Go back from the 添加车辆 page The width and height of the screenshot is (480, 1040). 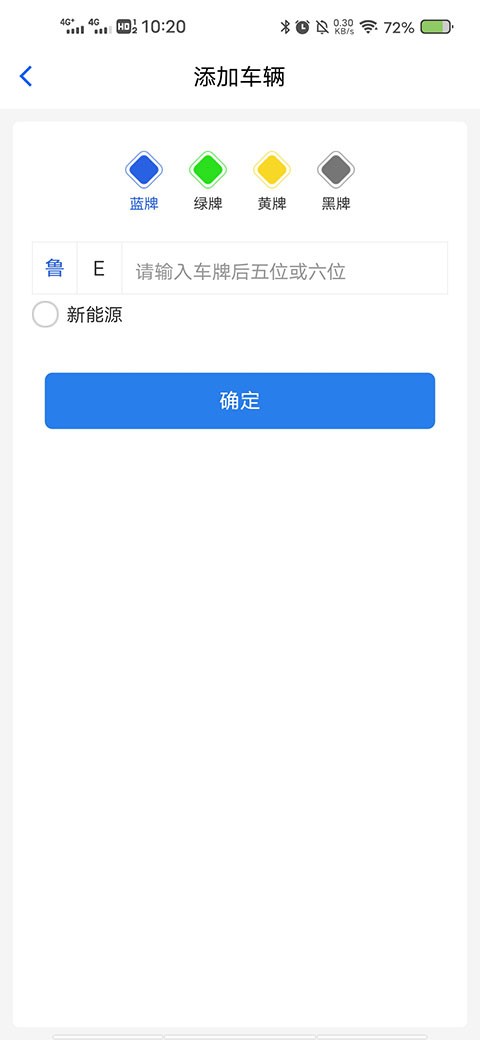26,77
